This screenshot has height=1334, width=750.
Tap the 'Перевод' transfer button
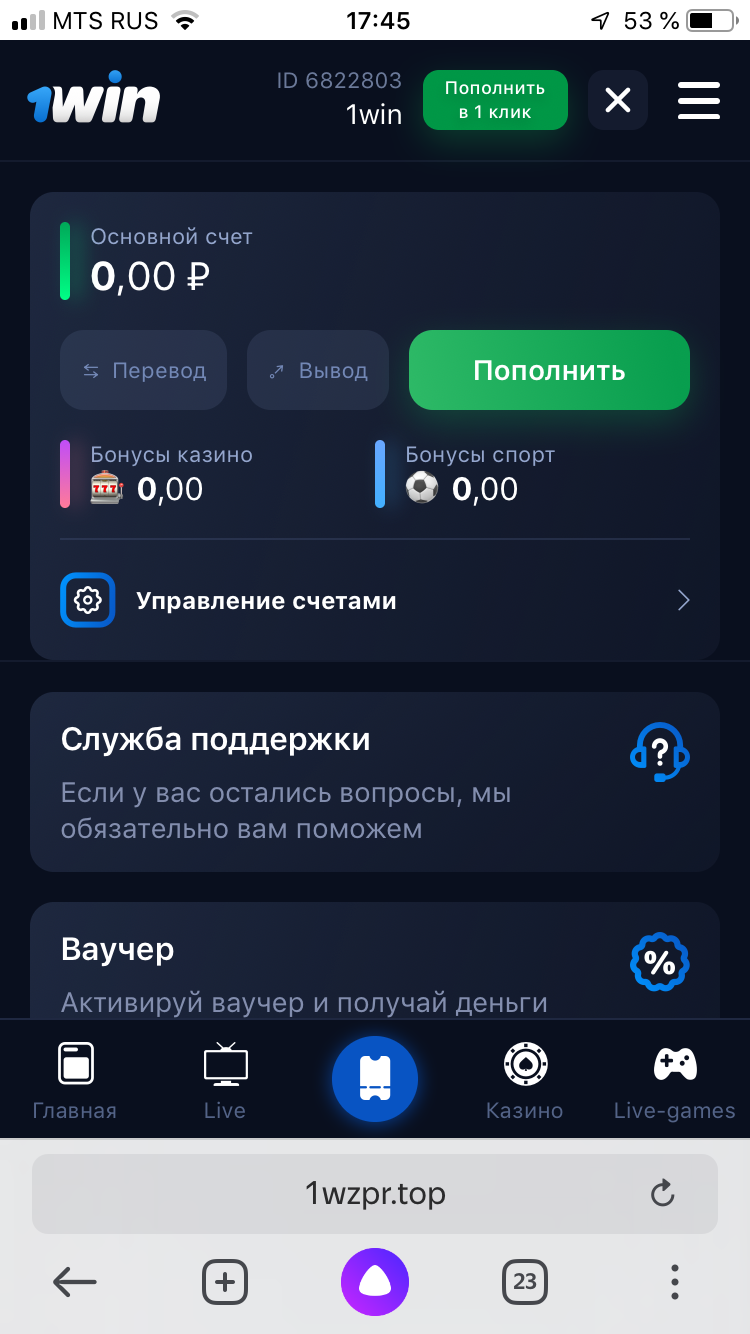[144, 370]
